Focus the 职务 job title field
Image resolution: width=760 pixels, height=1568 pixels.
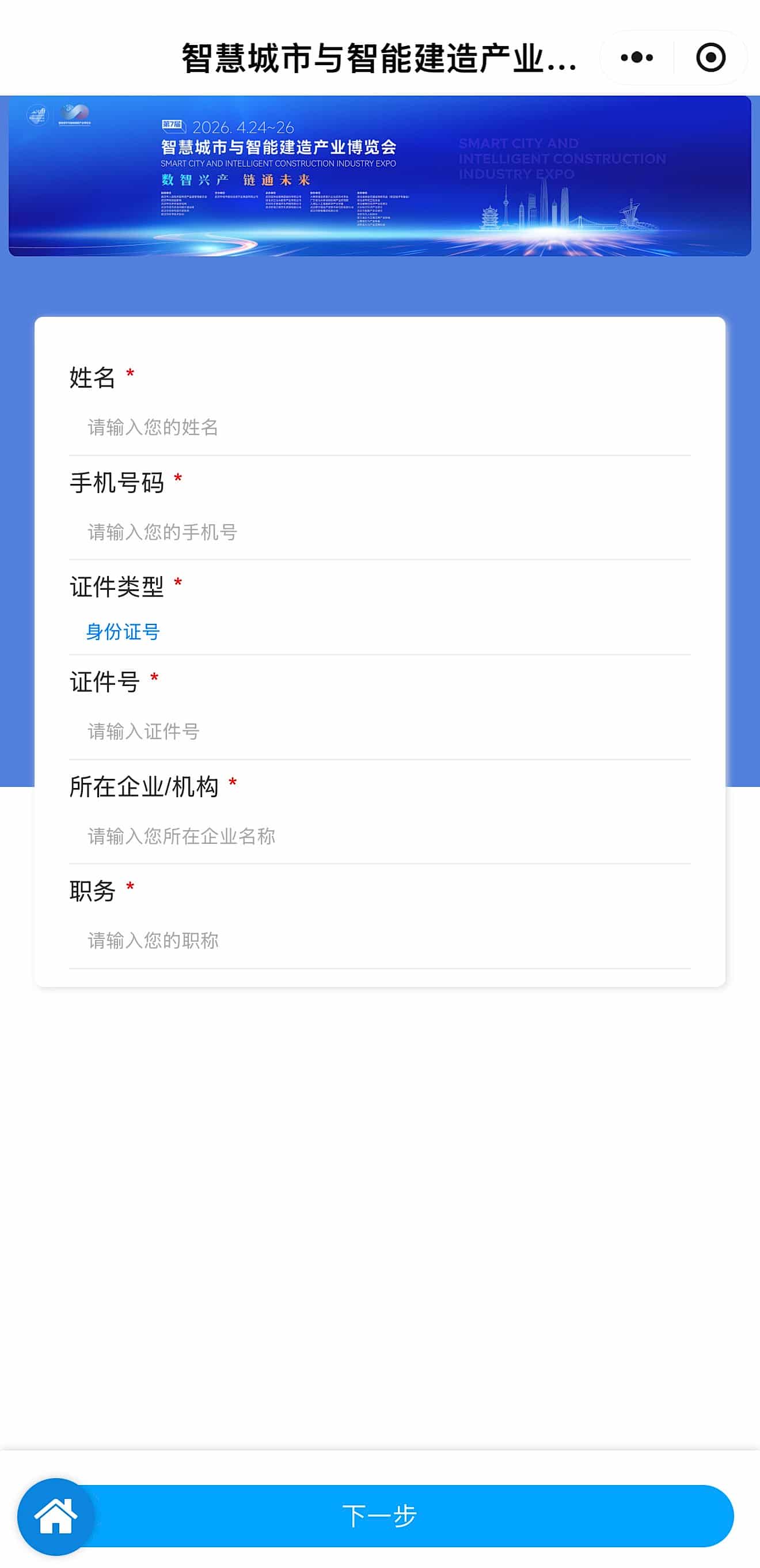click(x=379, y=941)
